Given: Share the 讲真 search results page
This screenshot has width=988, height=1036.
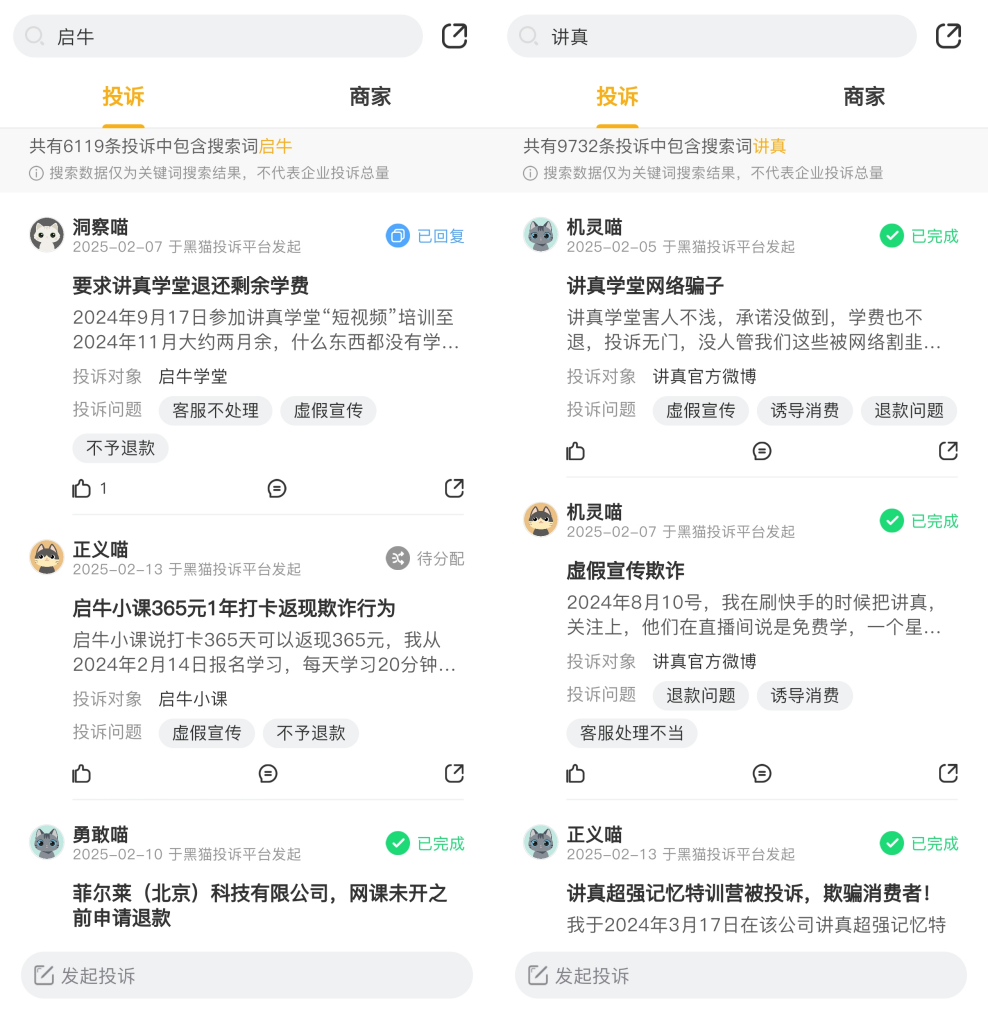Looking at the screenshot, I should pos(948,37).
